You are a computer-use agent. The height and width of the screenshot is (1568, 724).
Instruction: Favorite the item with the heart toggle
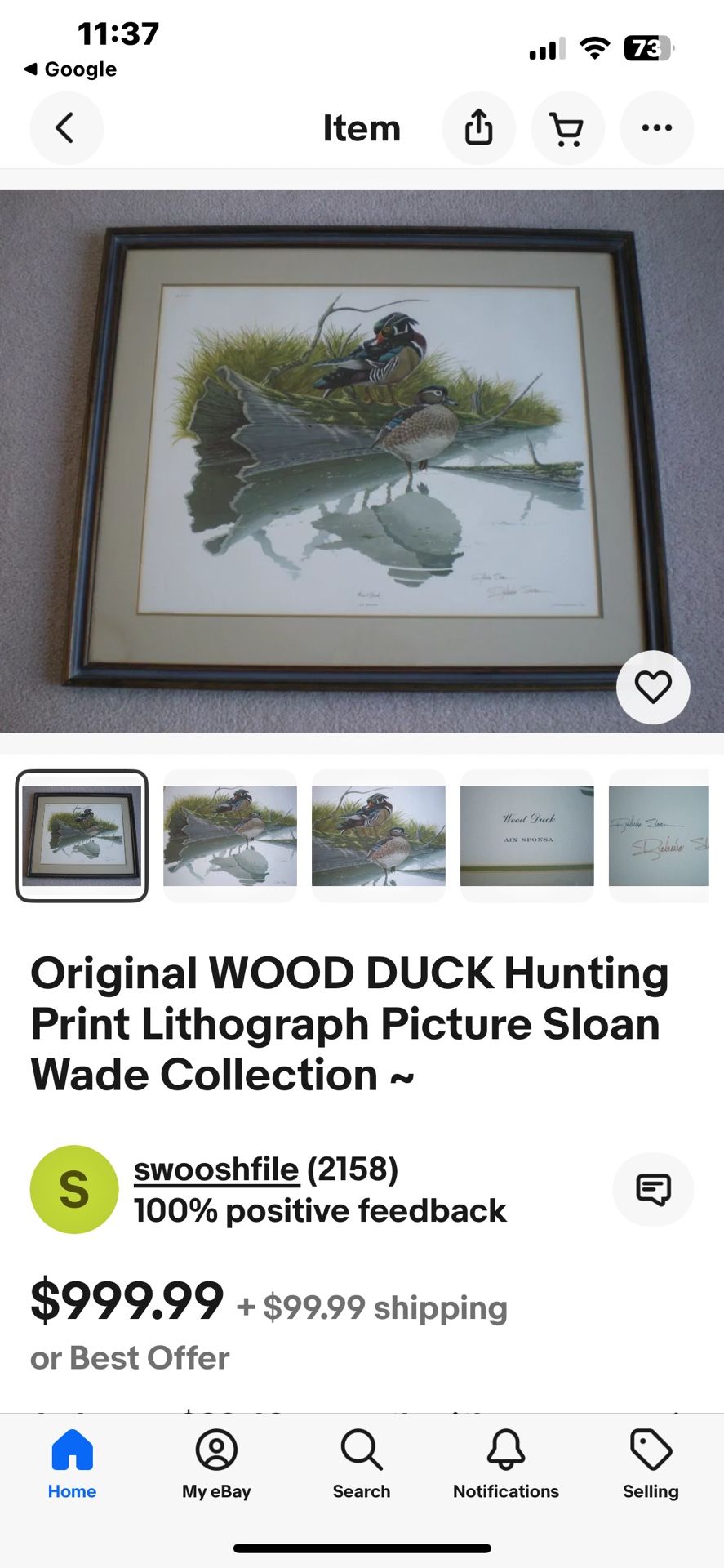coord(652,688)
